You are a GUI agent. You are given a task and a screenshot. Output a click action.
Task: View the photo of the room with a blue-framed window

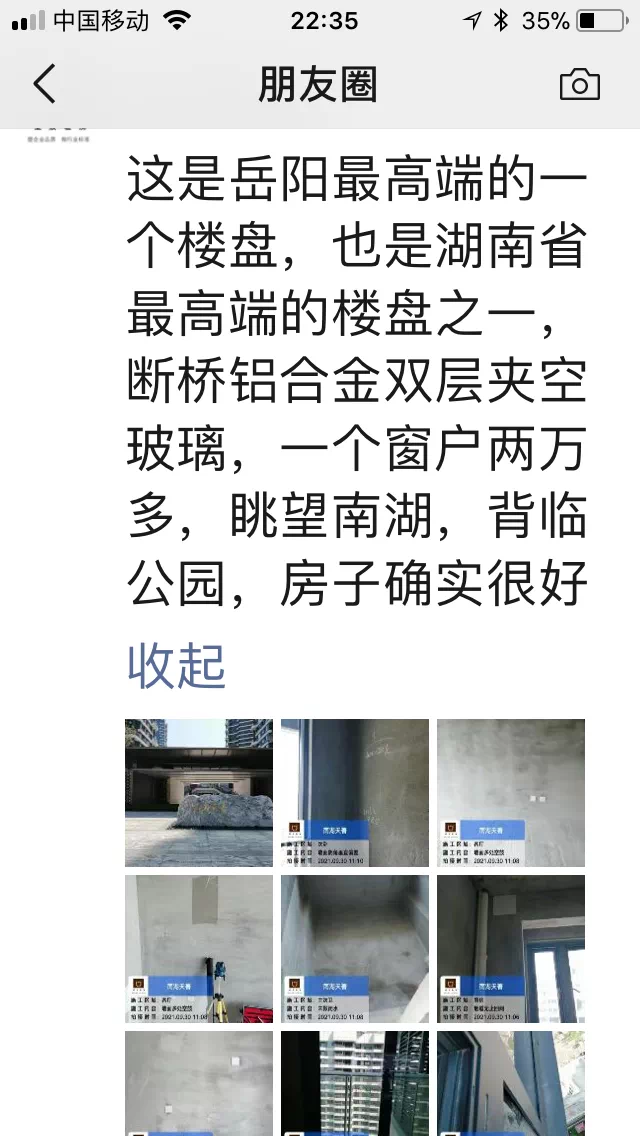[511, 948]
